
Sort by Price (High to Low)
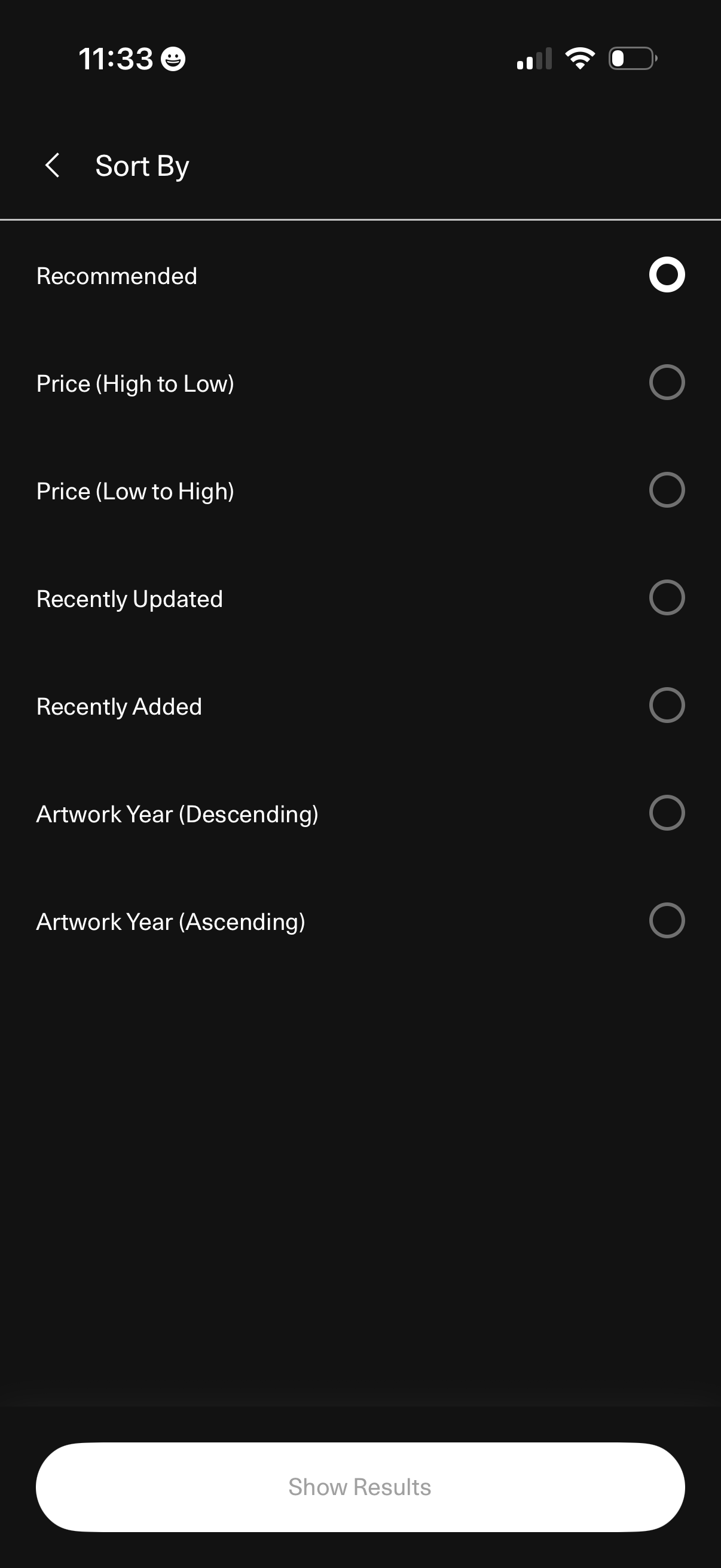[666, 383]
